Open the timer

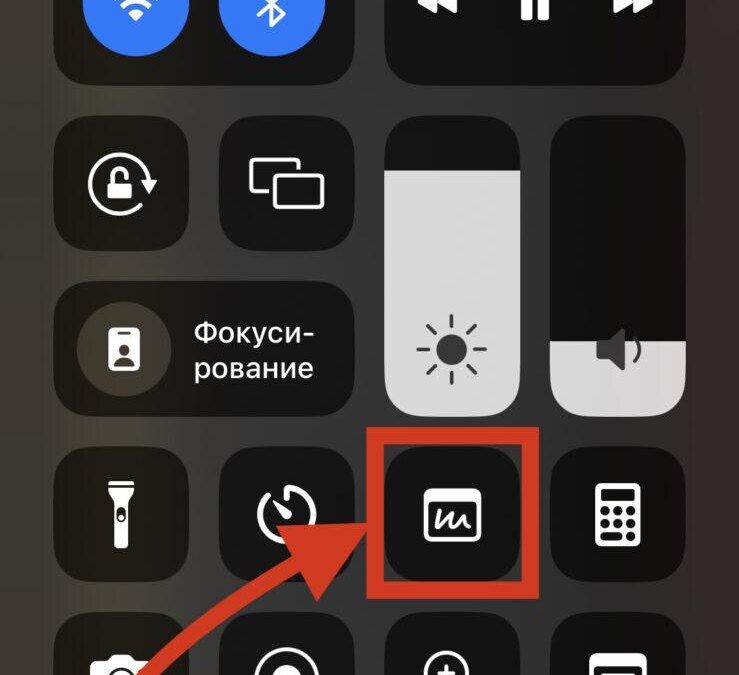[286, 513]
